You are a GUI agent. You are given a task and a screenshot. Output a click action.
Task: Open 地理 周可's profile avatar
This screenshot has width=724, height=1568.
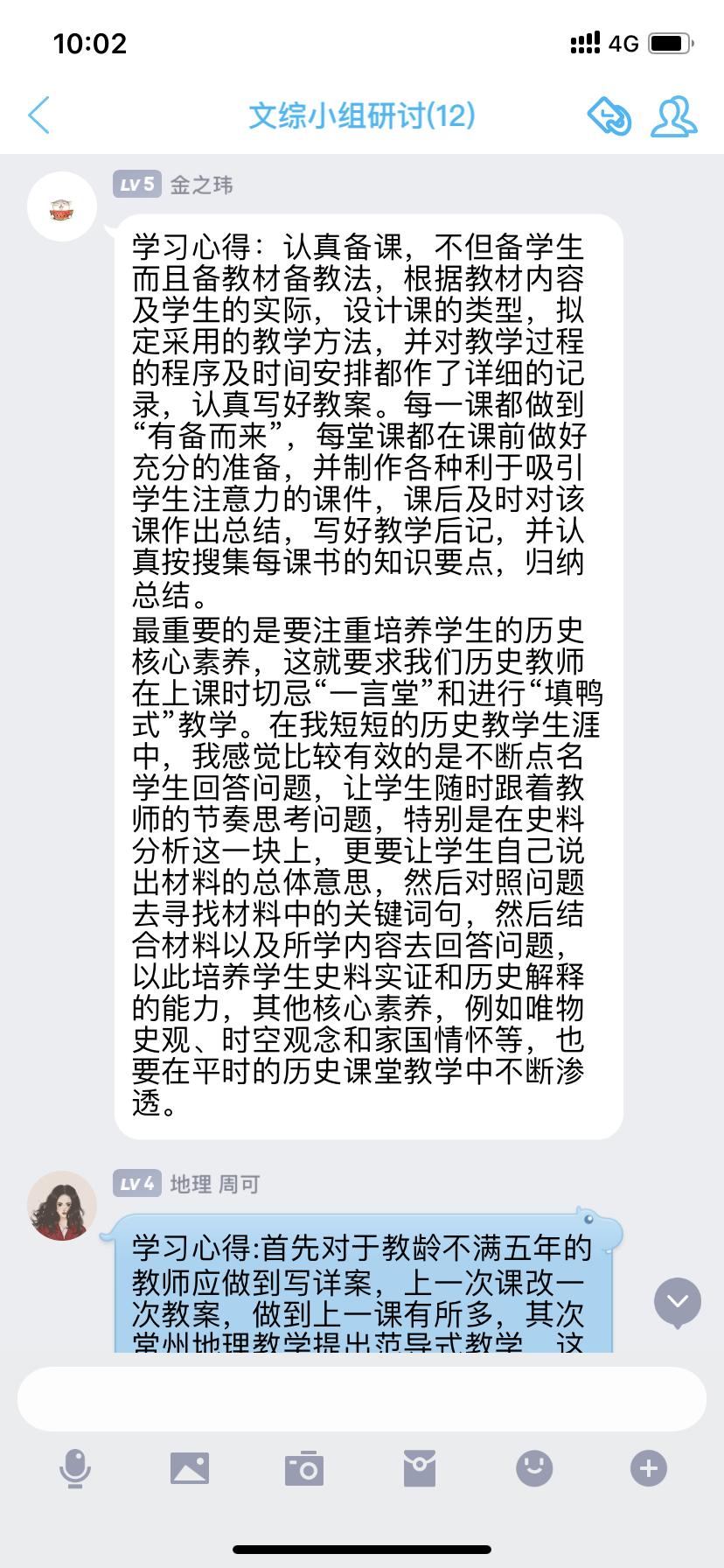coord(62,1206)
